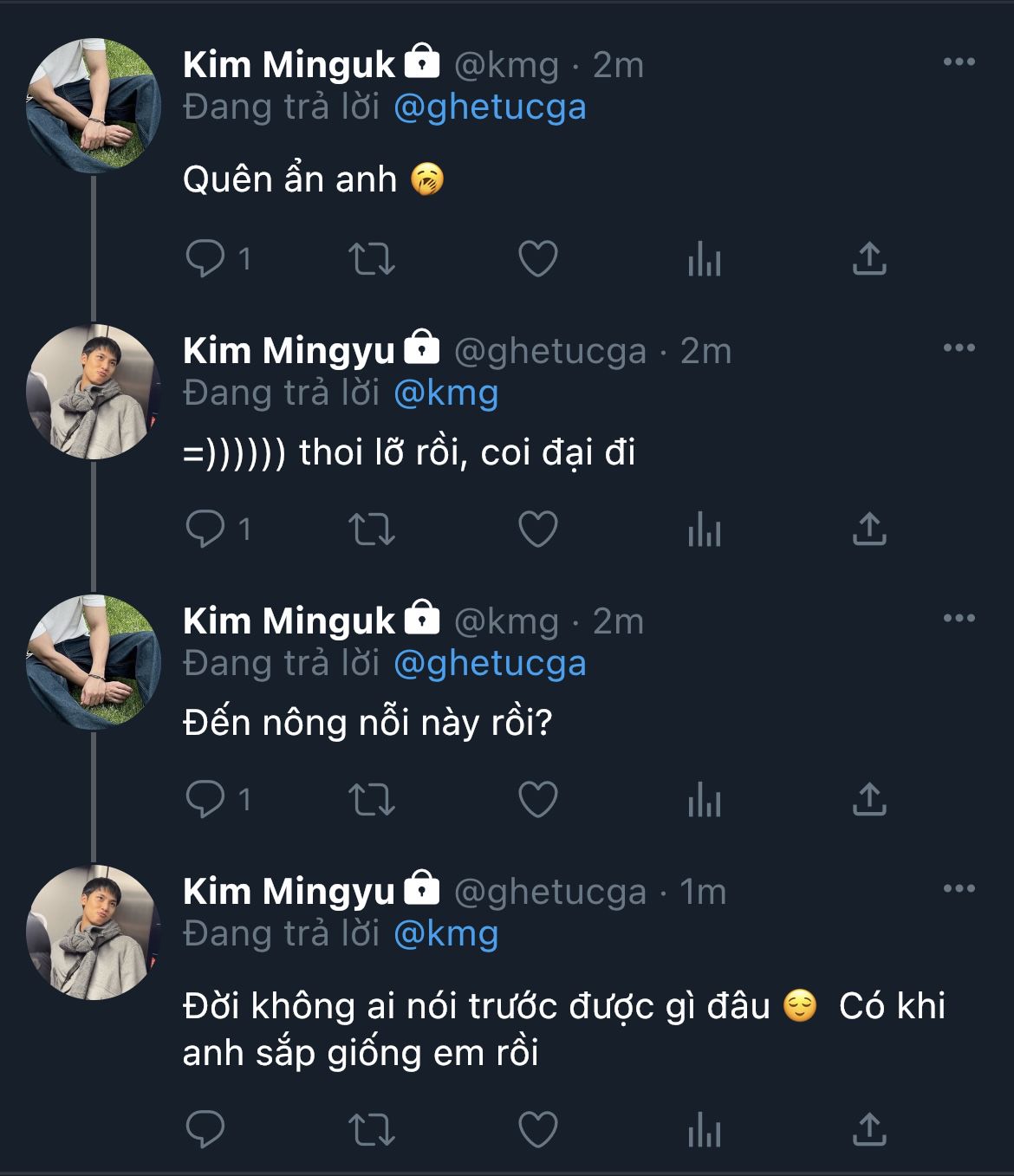The image size is (1014, 1176).
Task: Open overflow menu on "Quên ẩn anh" tweet
Action: click(959, 62)
